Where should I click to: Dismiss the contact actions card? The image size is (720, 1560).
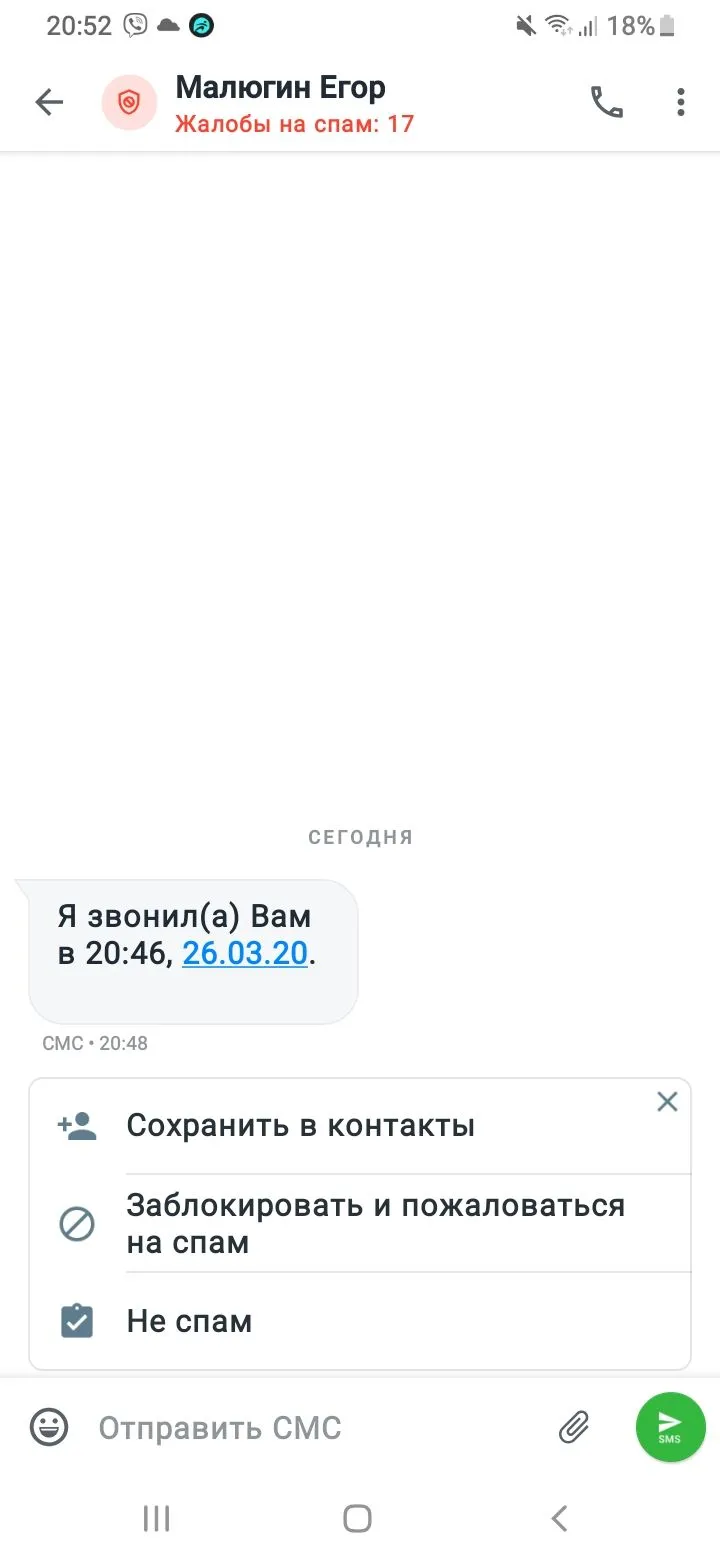pos(667,1102)
